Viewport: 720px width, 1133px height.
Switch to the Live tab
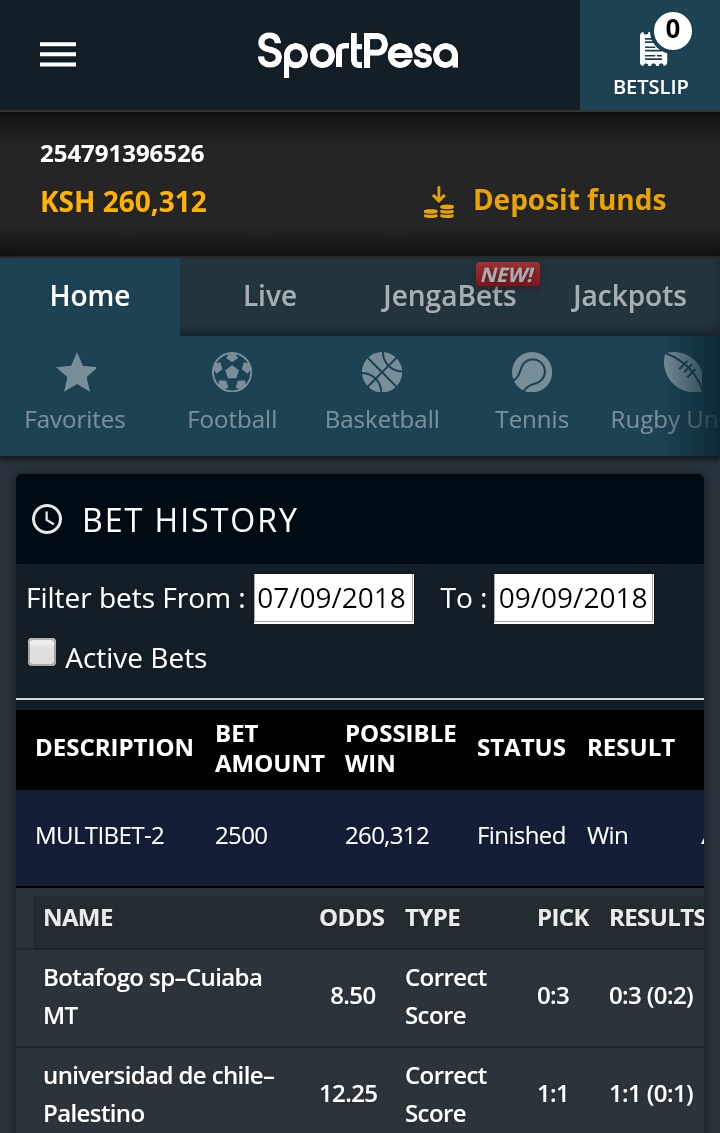pyautogui.click(x=270, y=296)
